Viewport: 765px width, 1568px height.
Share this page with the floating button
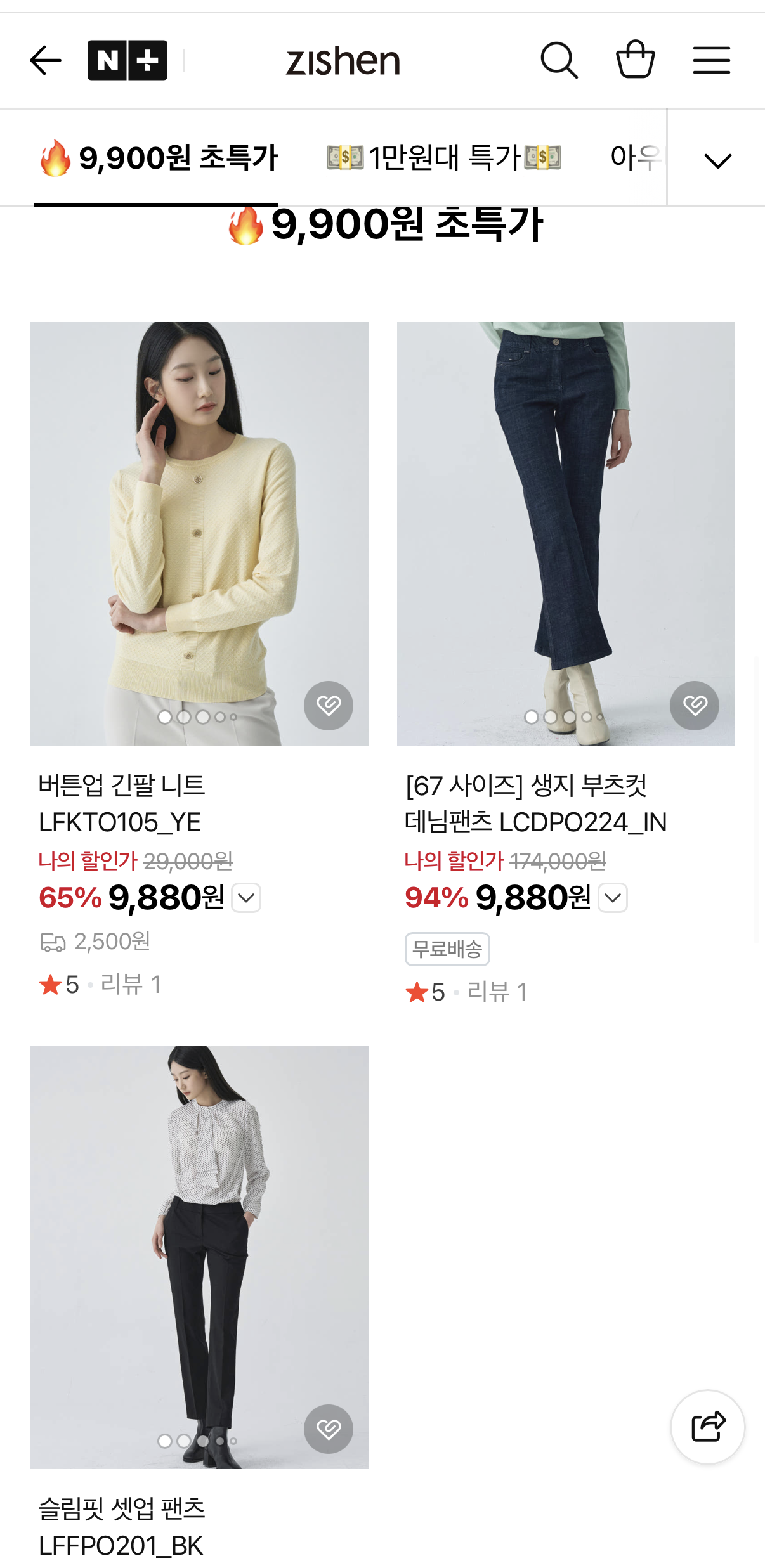tap(708, 1427)
